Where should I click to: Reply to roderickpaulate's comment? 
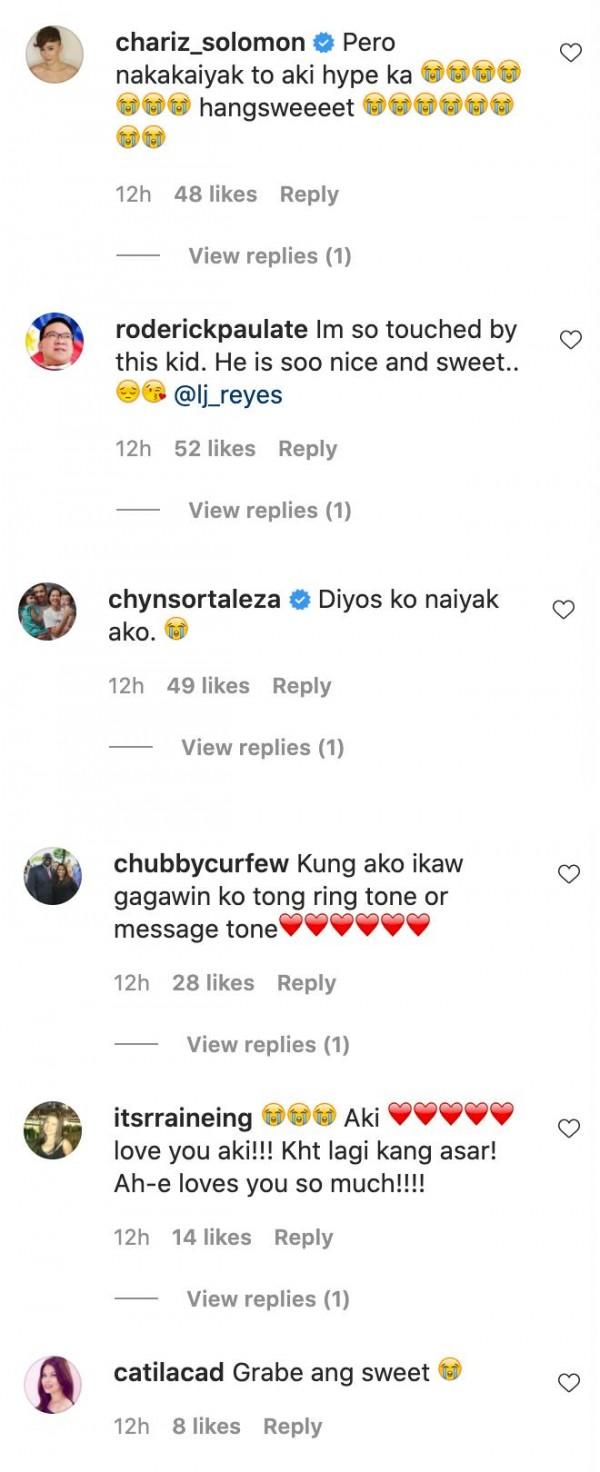click(x=307, y=449)
